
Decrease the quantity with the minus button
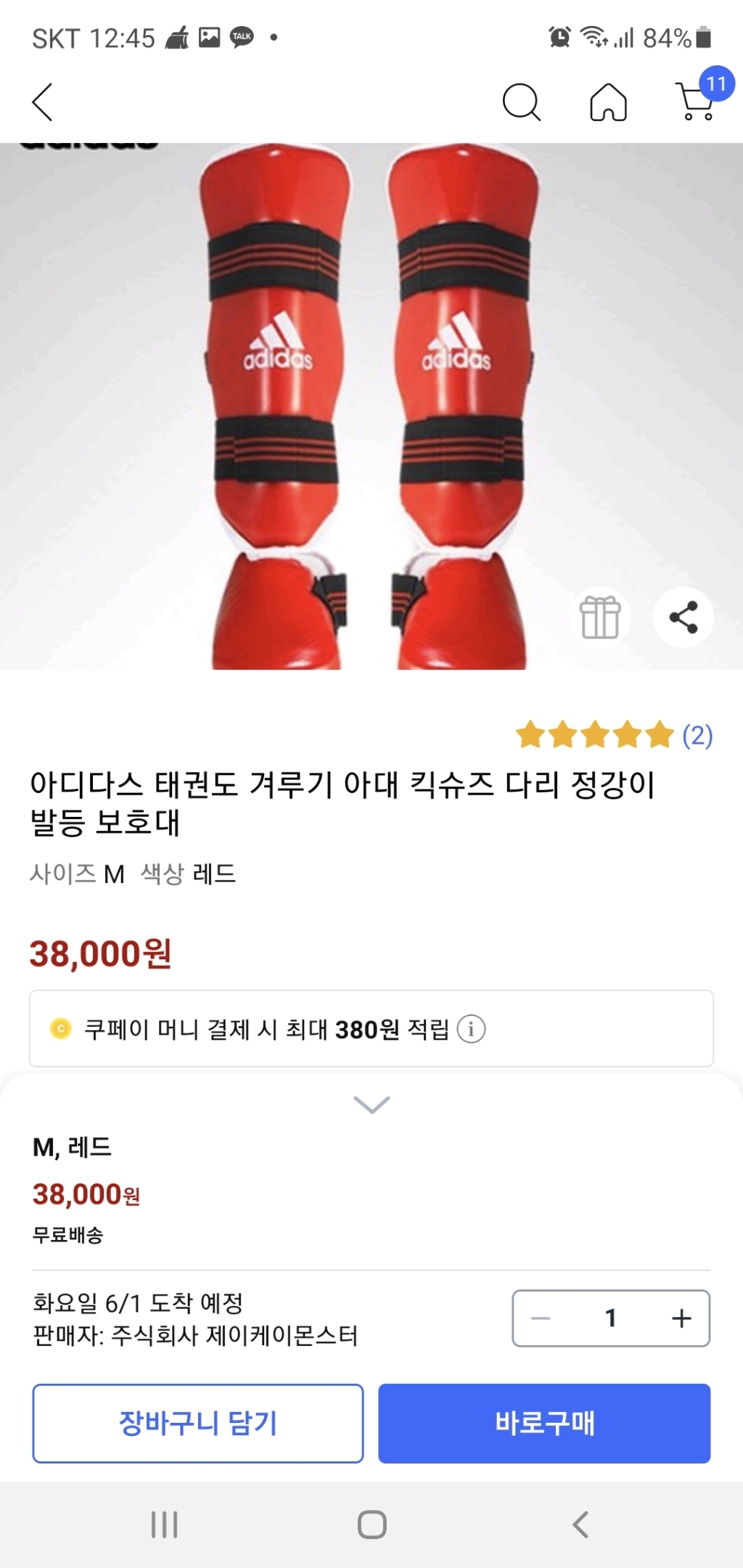pyautogui.click(x=541, y=1318)
